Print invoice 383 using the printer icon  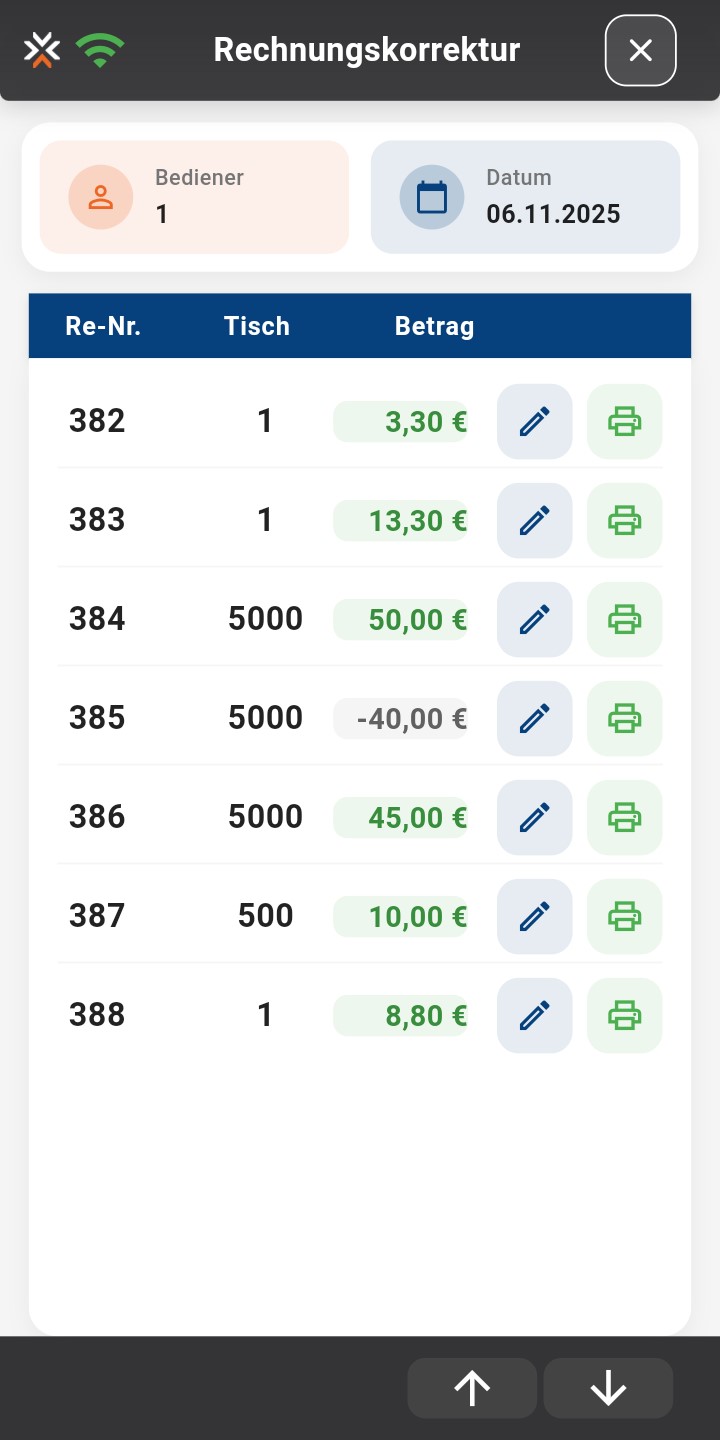pos(624,520)
